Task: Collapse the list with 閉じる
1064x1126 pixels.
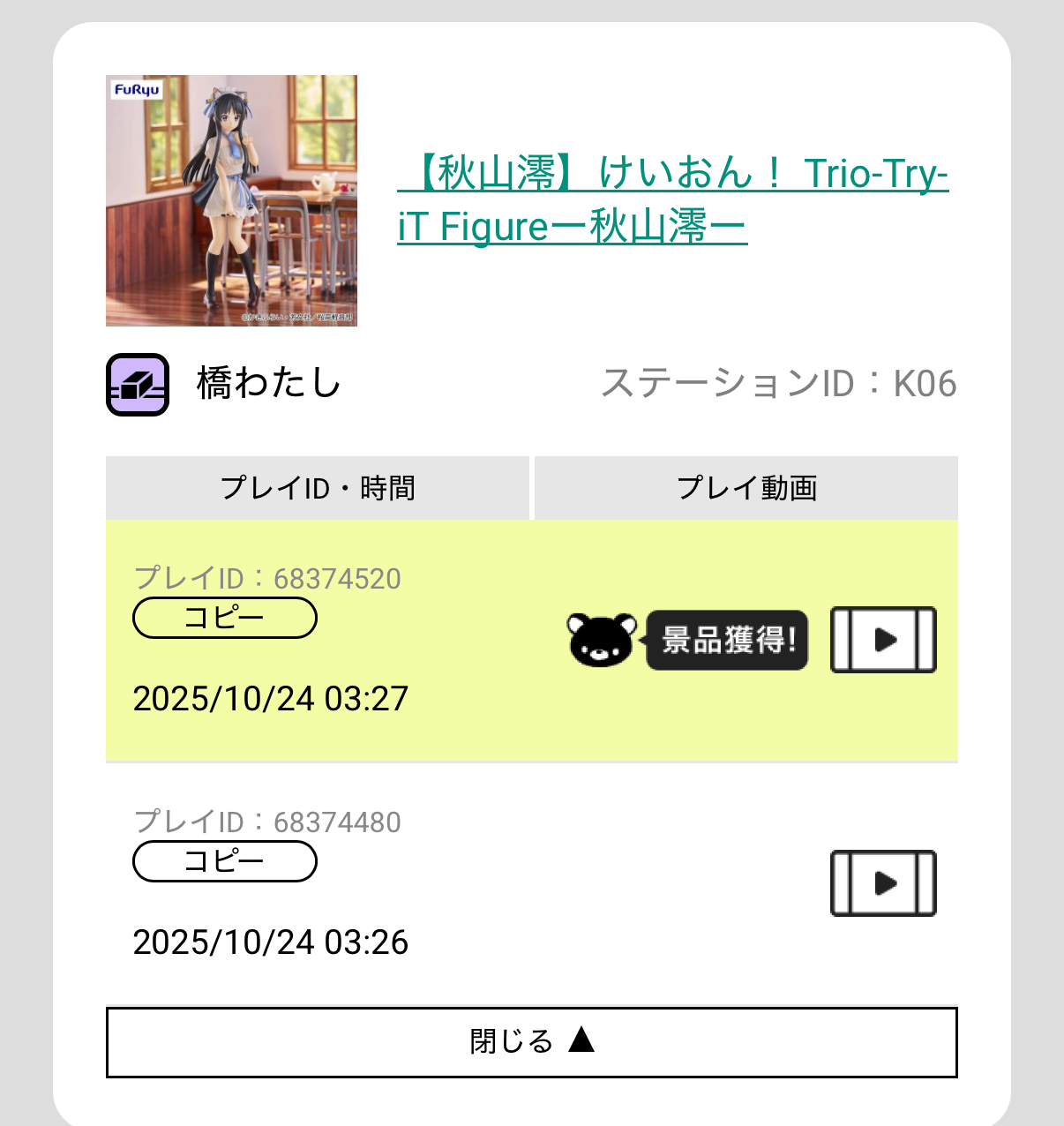Action: 531,1042
